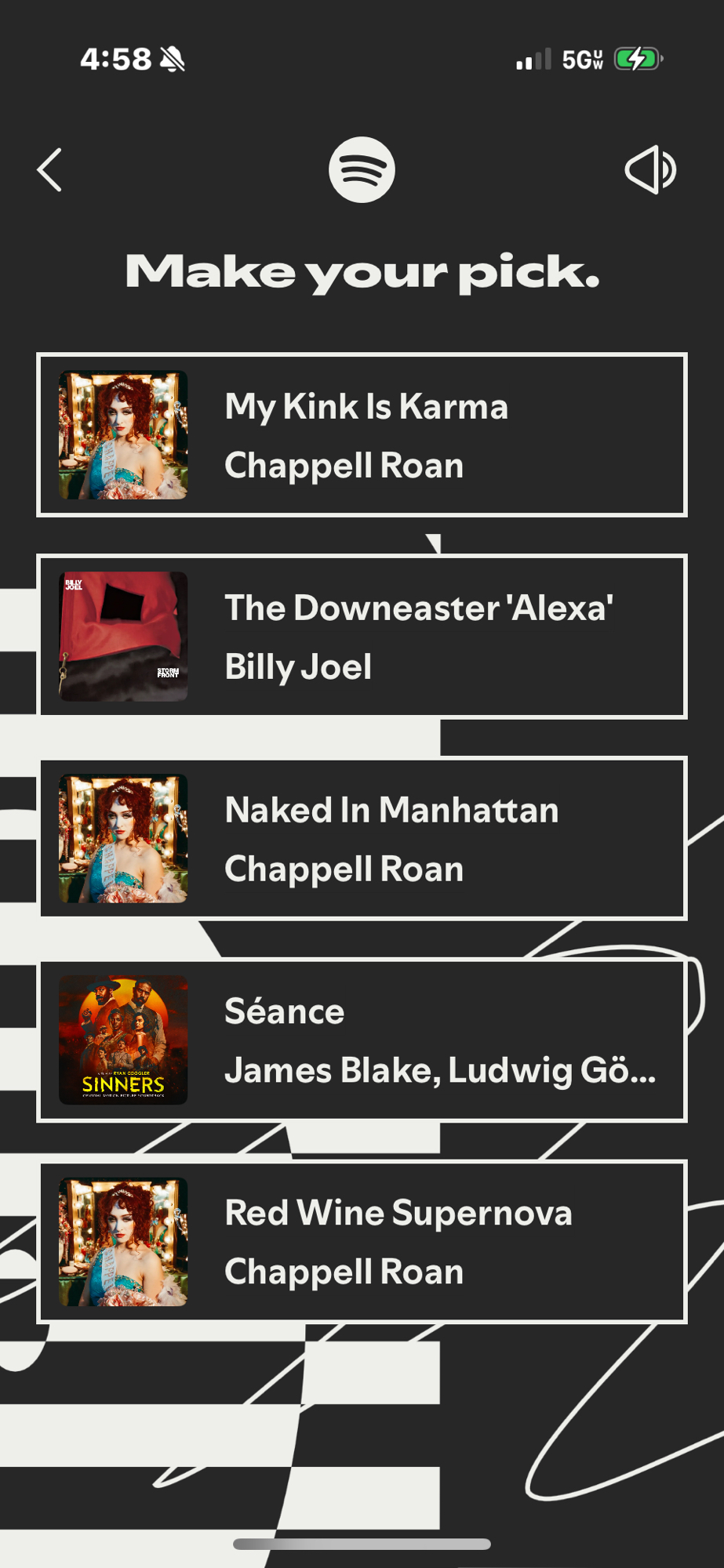This screenshot has width=724, height=1568.
Task: Mute the sound with the speaker icon
Action: pyautogui.click(x=650, y=169)
